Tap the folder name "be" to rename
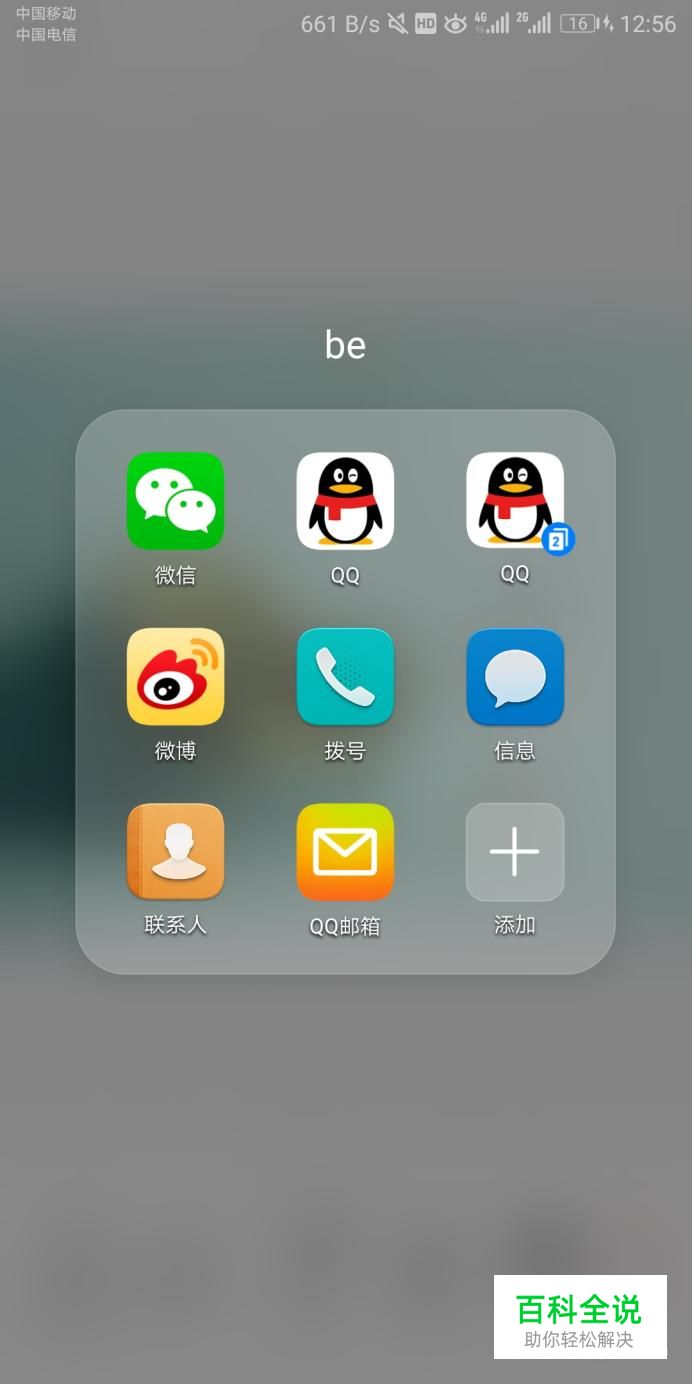692x1384 pixels. click(x=345, y=345)
